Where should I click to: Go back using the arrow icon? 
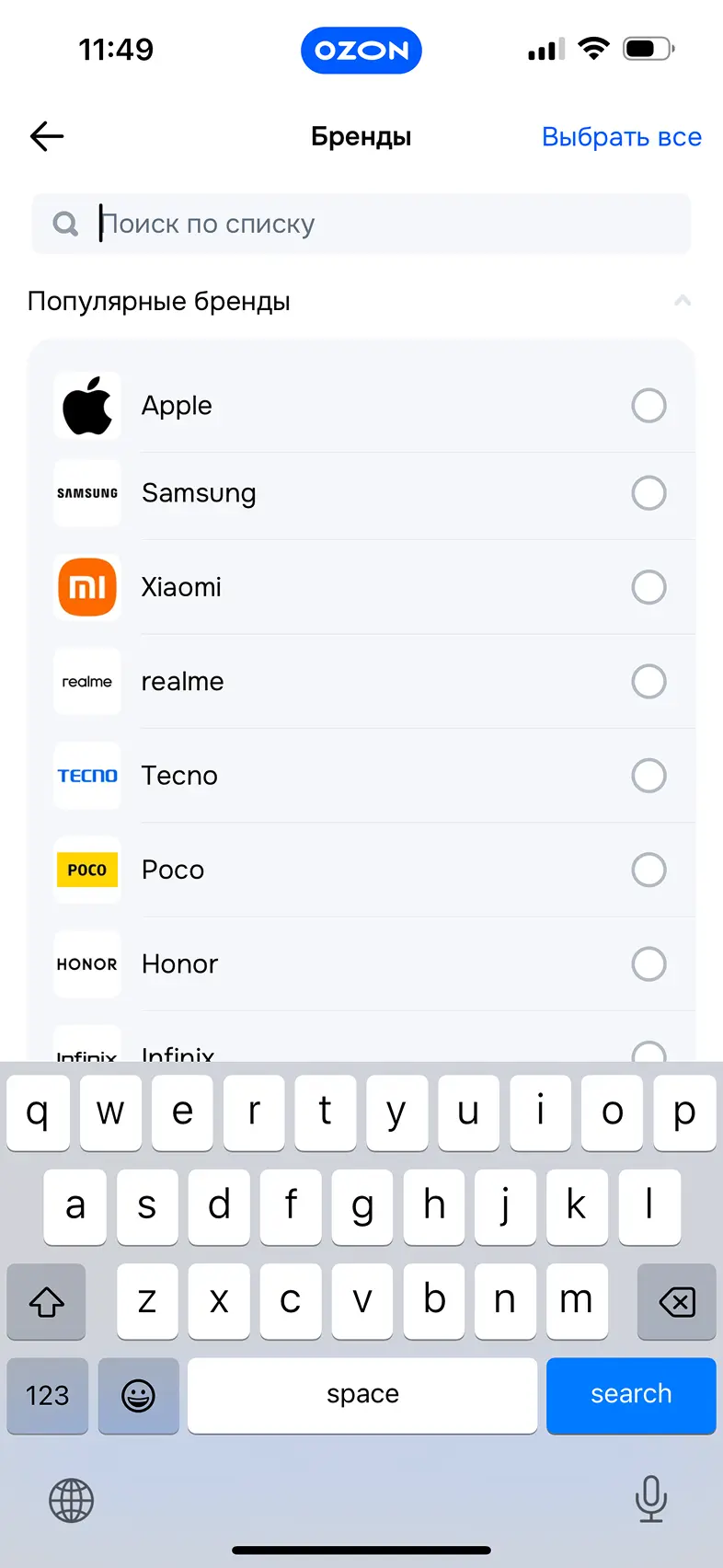[47, 137]
